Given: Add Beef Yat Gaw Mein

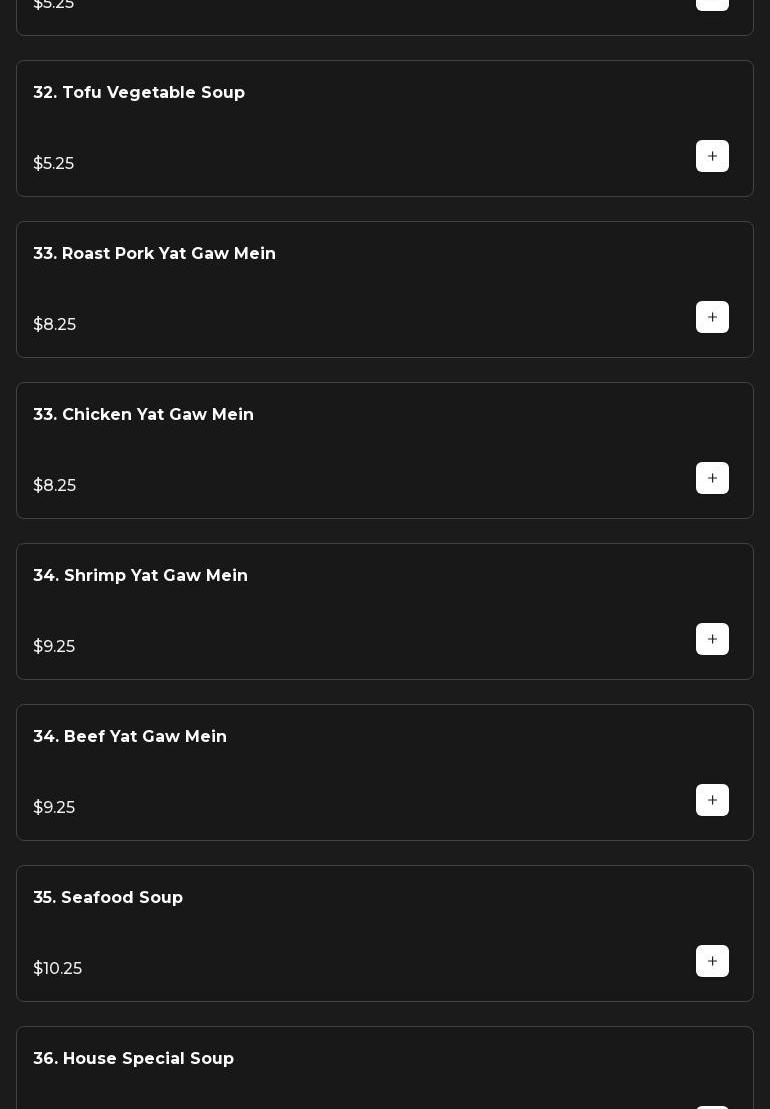Looking at the screenshot, I should coord(712,801).
